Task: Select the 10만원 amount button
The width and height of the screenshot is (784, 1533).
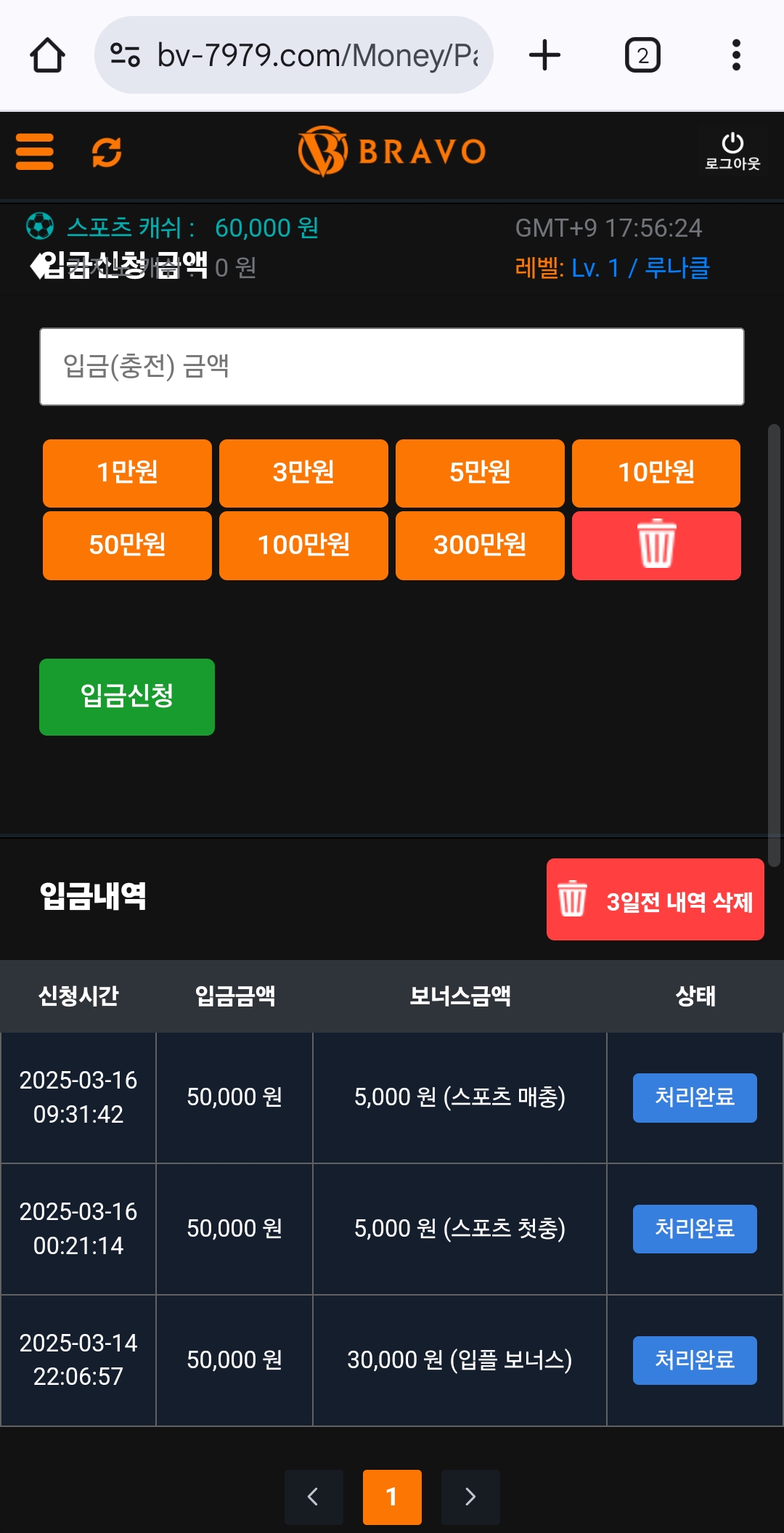Action: pyautogui.click(x=656, y=473)
